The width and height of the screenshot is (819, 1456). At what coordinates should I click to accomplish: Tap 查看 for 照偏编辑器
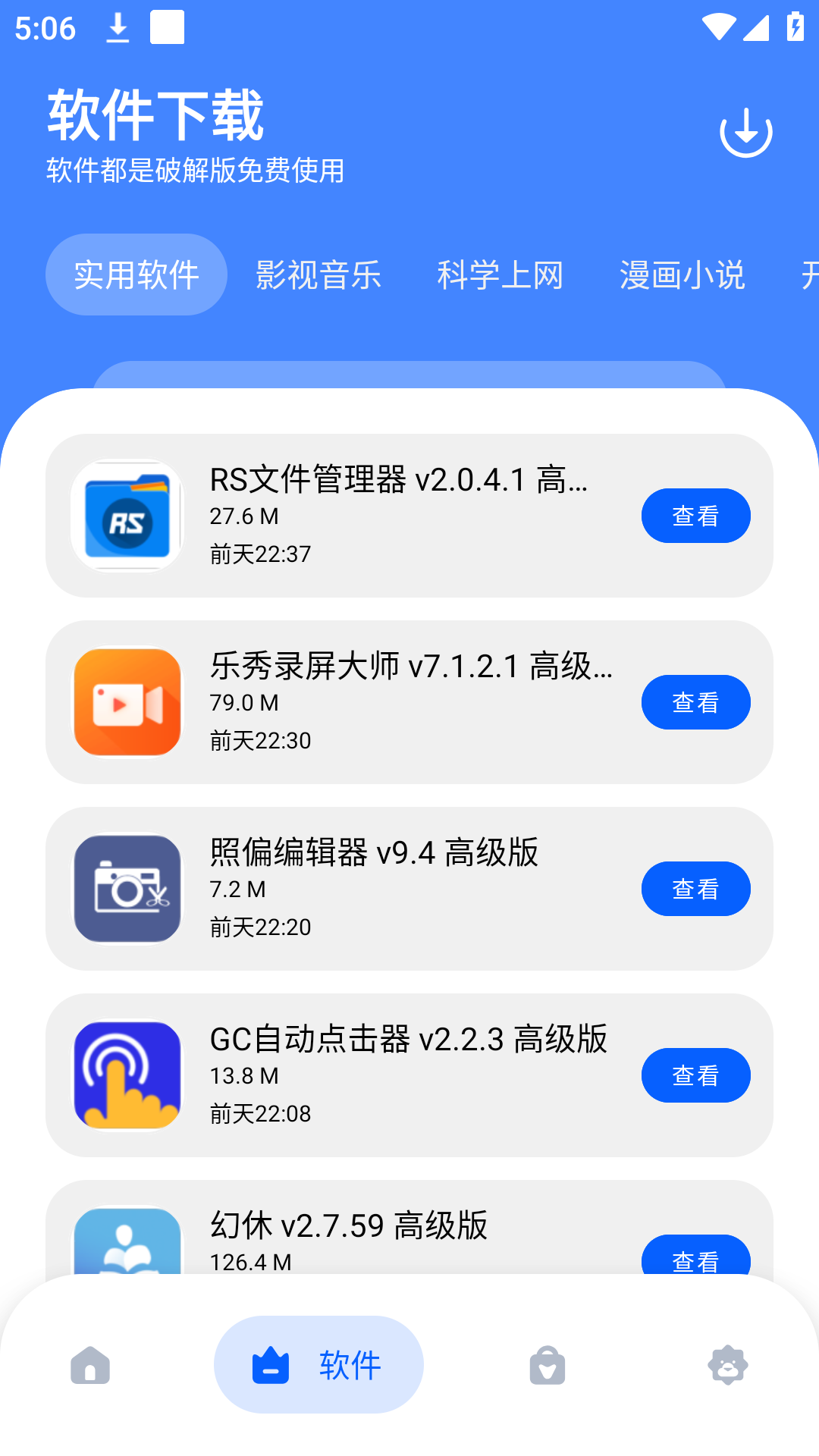[695, 888]
